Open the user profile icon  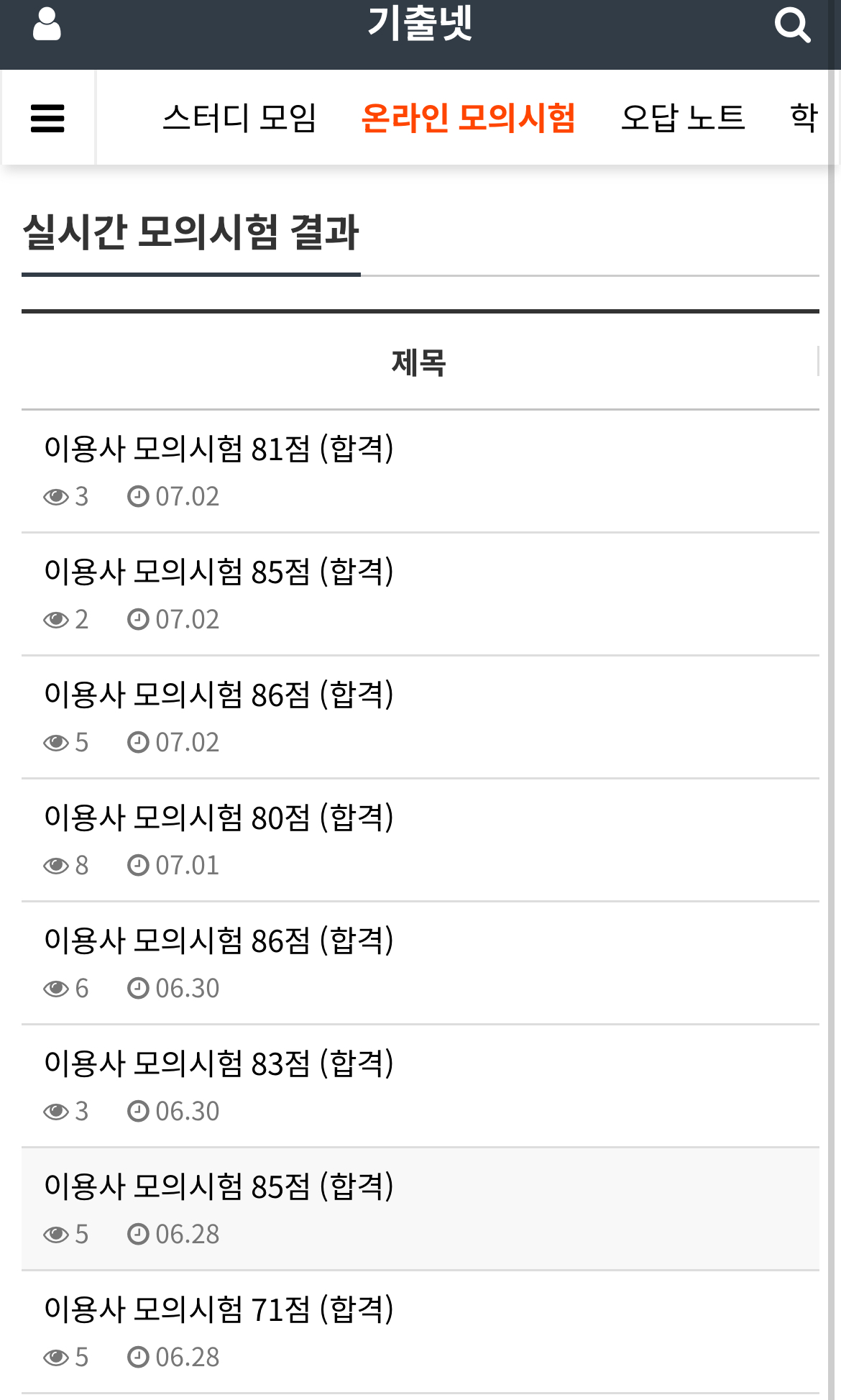[x=47, y=25]
